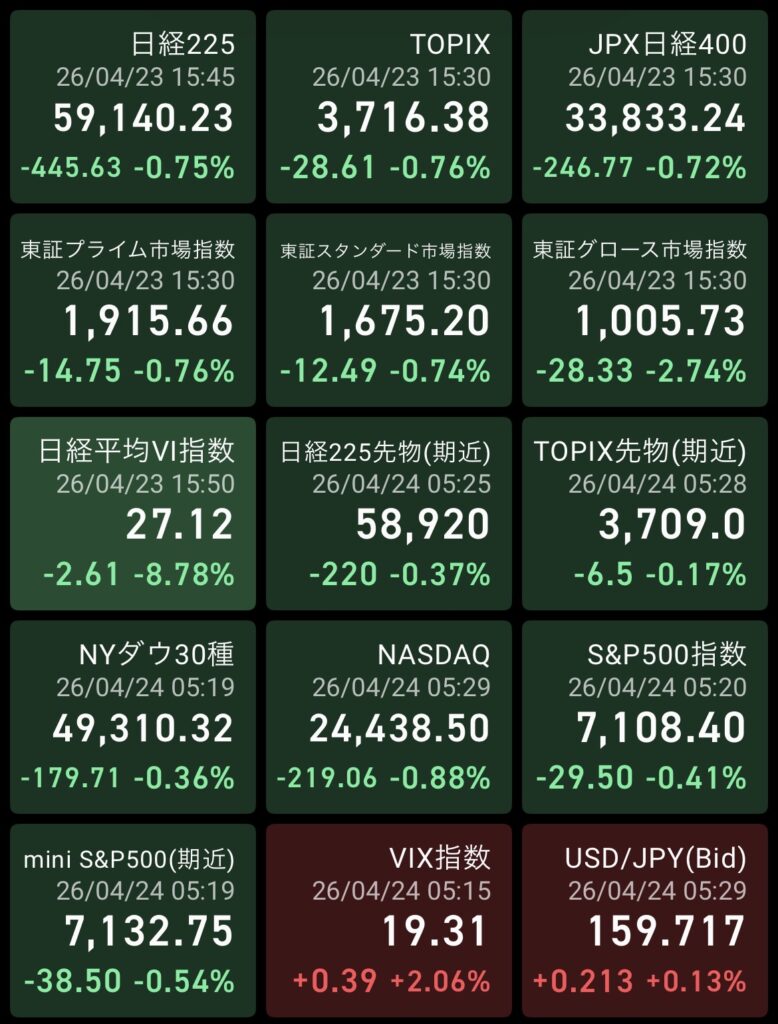
Task: Open the NYダウ30種 tile
Action: click(x=133, y=716)
